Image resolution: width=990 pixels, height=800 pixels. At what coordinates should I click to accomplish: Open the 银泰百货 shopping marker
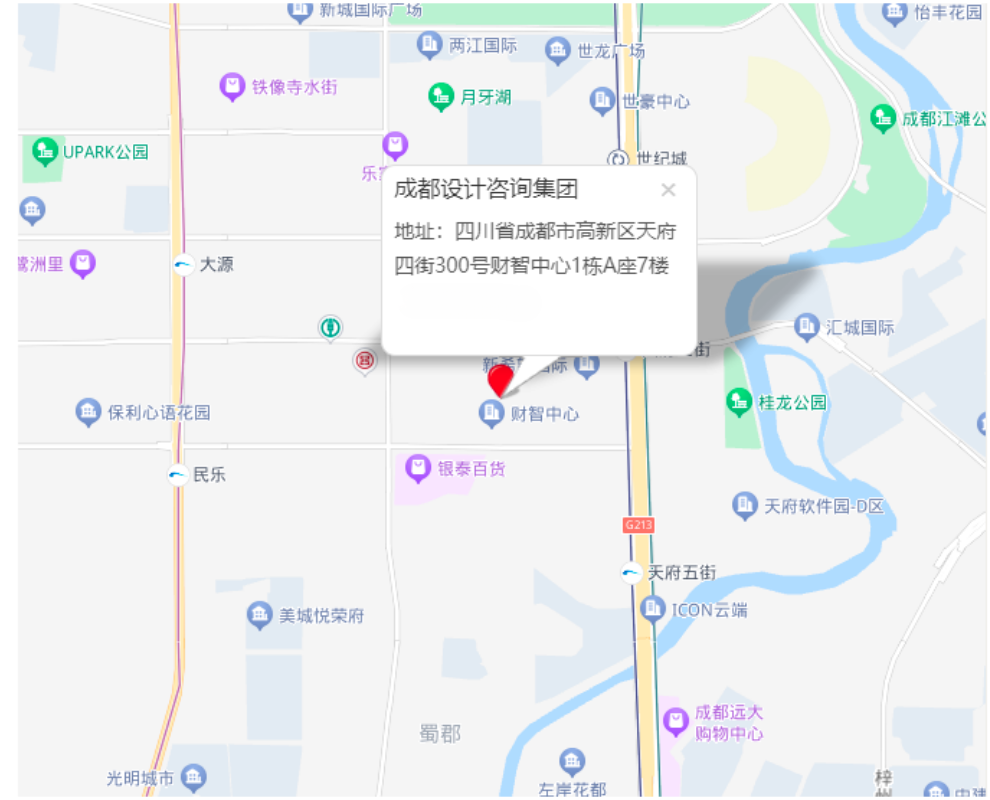(418, 468)
